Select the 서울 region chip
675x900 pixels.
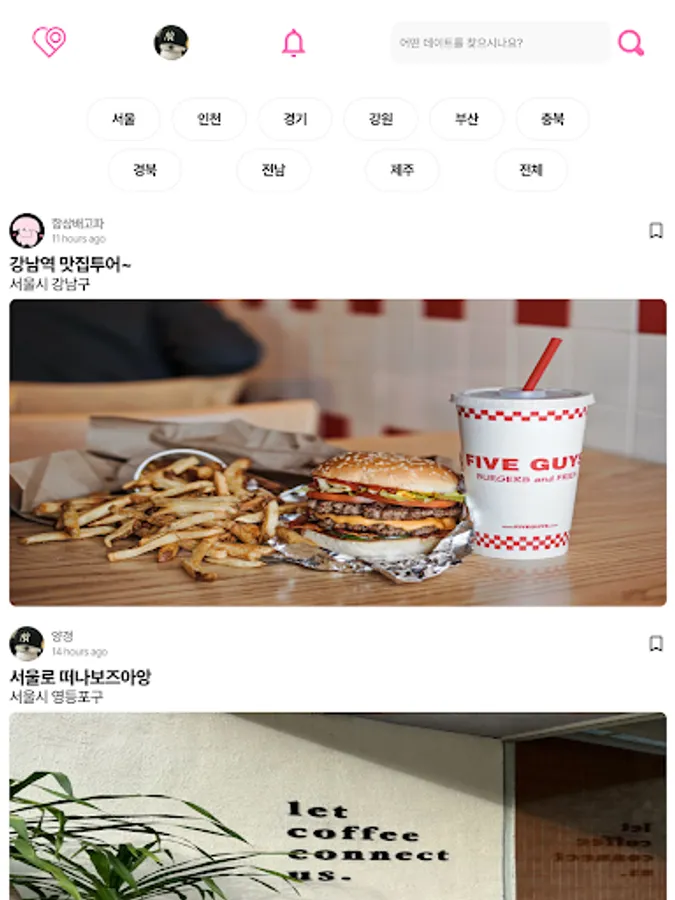(124, 119)
